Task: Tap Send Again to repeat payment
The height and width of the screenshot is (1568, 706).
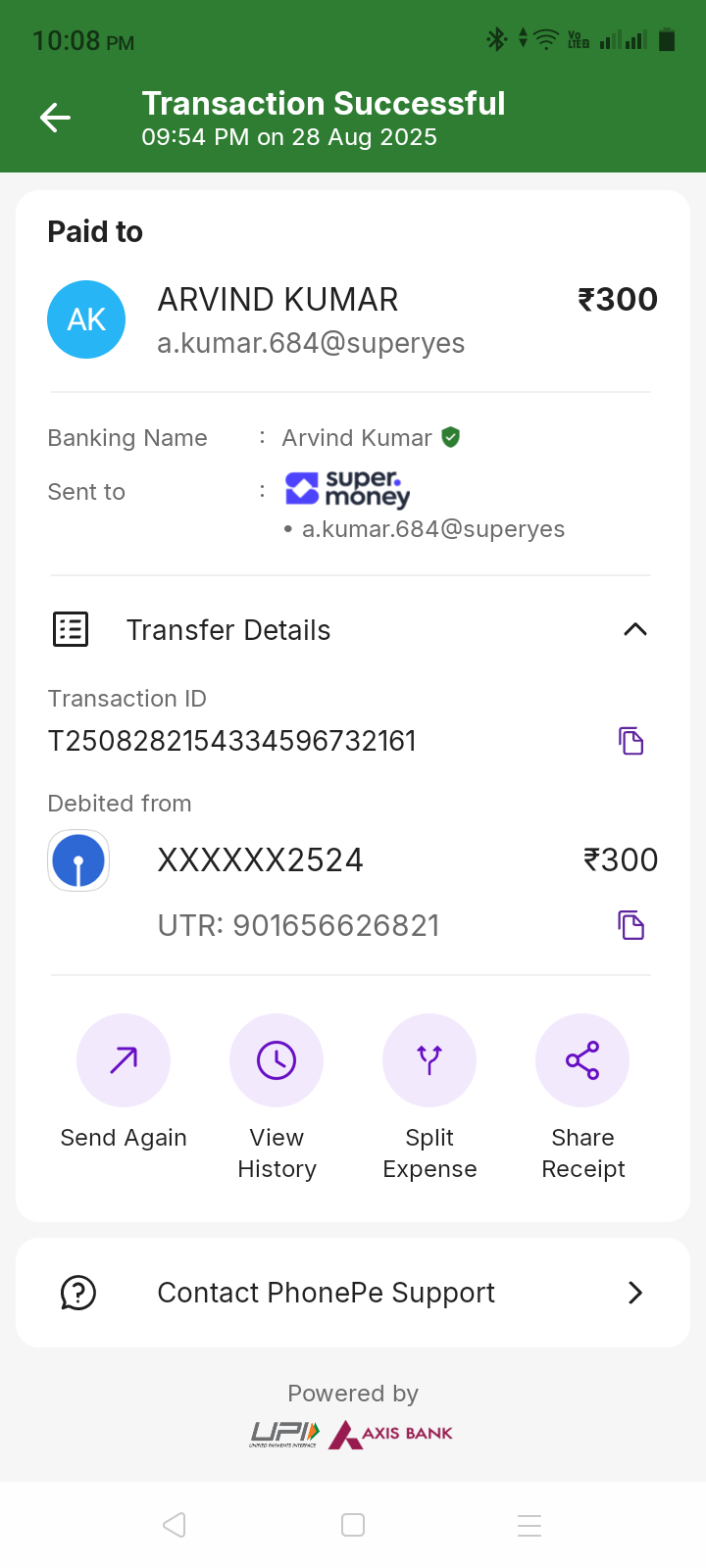Action: pyautogui.click(x=124, y=1060)
